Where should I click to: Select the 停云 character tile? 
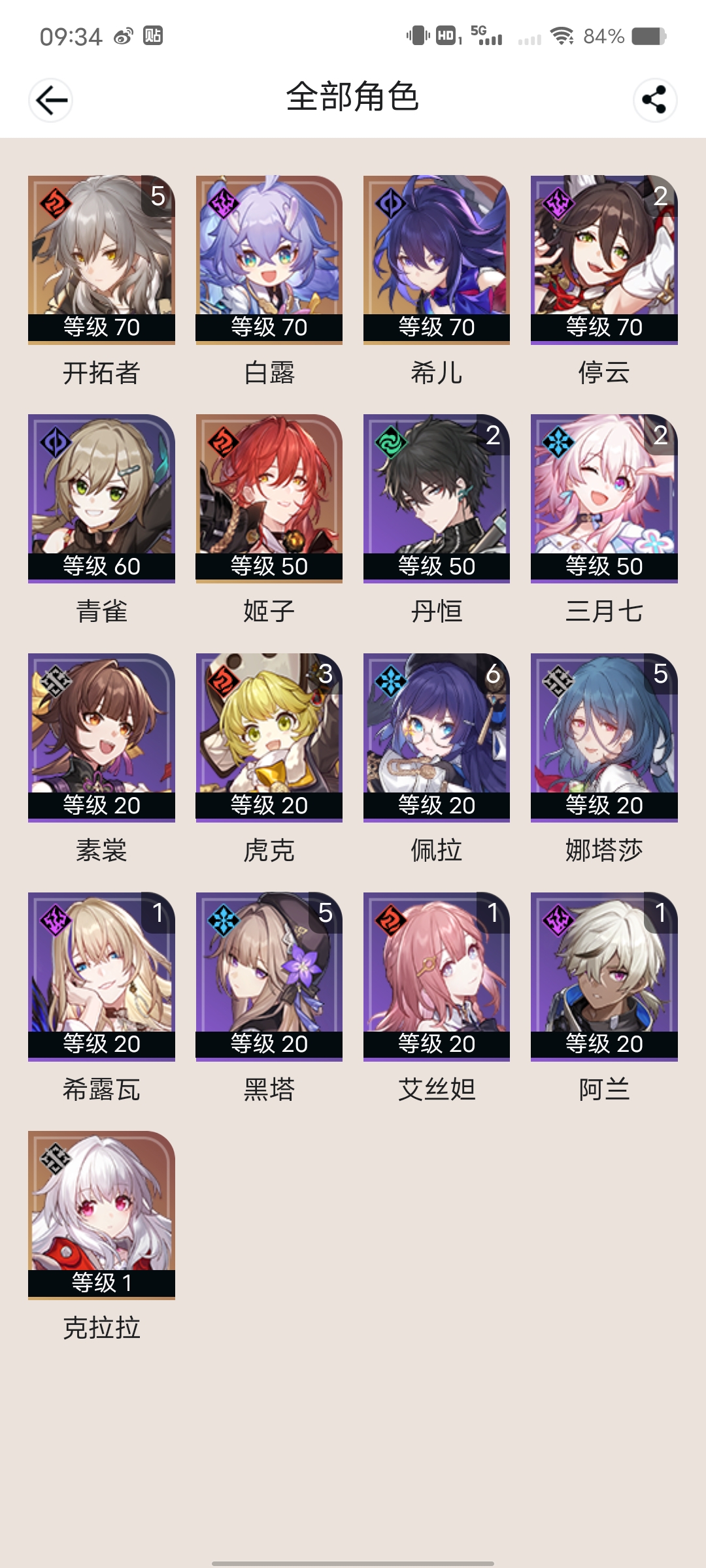[x=604, y=259]
